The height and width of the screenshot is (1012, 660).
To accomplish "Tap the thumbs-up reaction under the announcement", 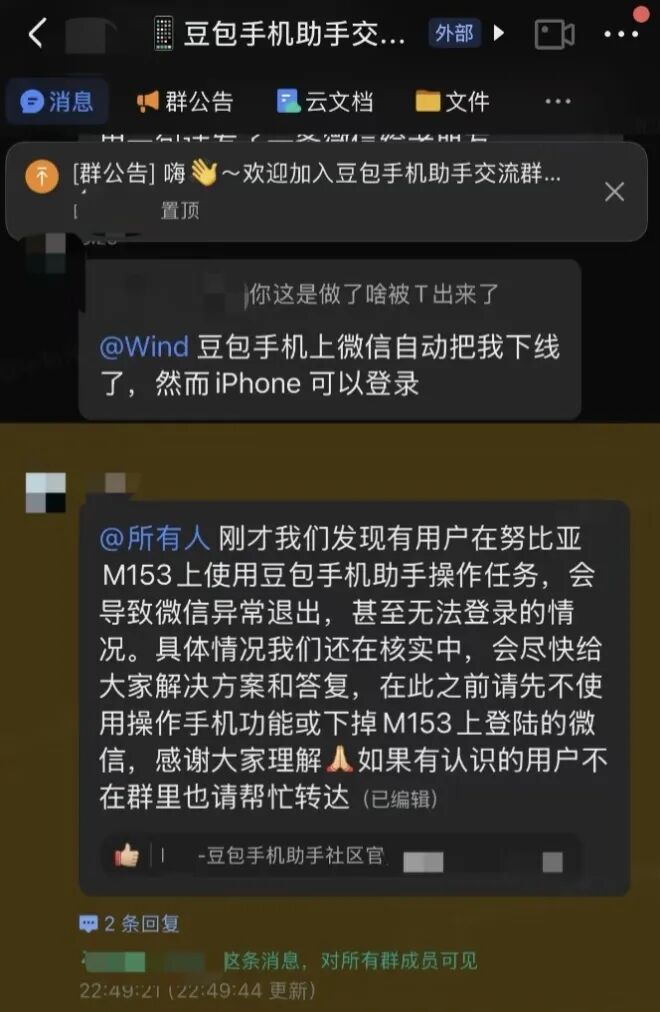I will click(x=127, y=856).
